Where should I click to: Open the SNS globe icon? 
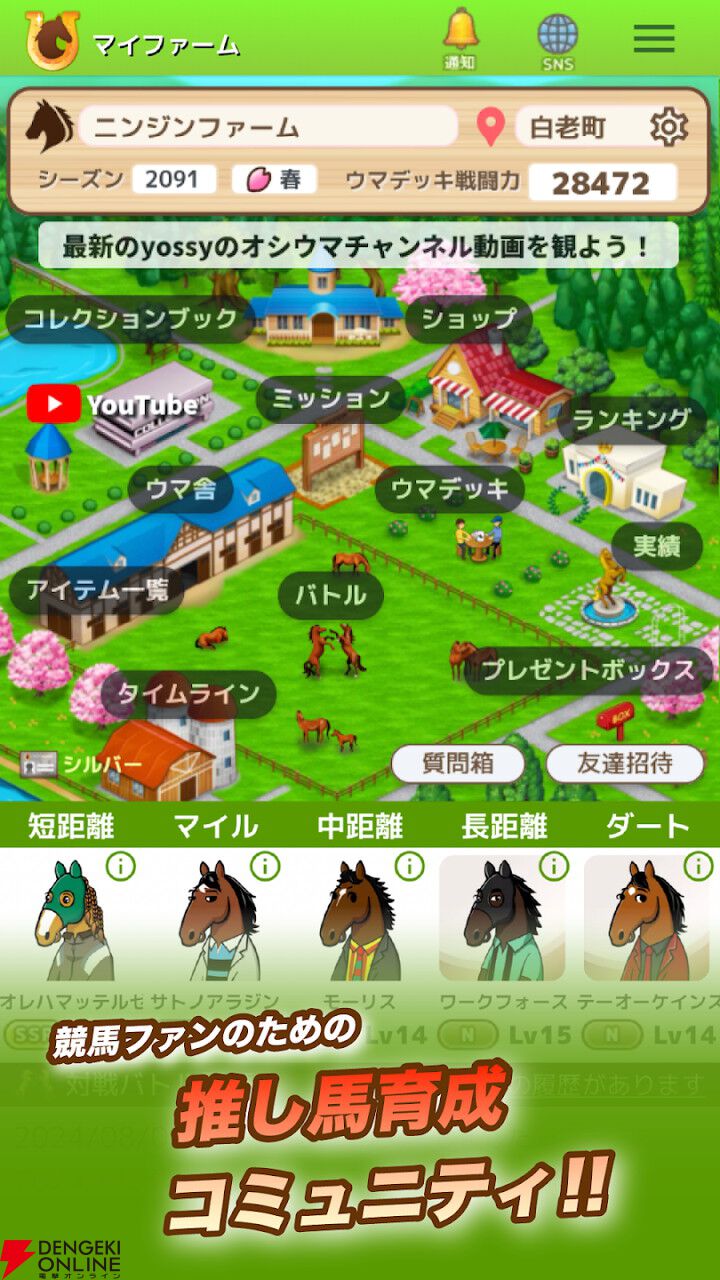click(558, 40)
